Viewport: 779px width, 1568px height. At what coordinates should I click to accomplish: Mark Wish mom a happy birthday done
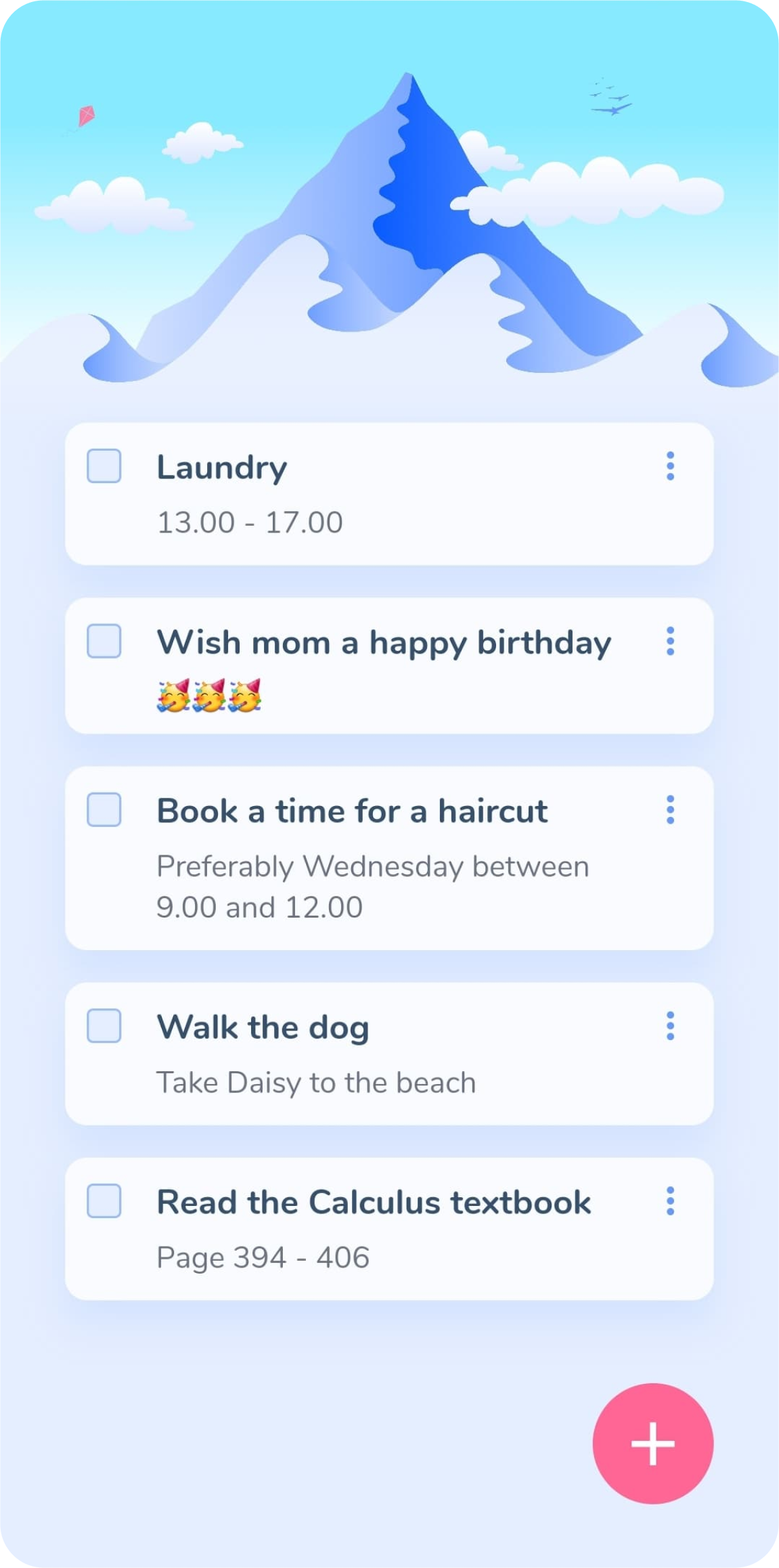tap(104, 641)
